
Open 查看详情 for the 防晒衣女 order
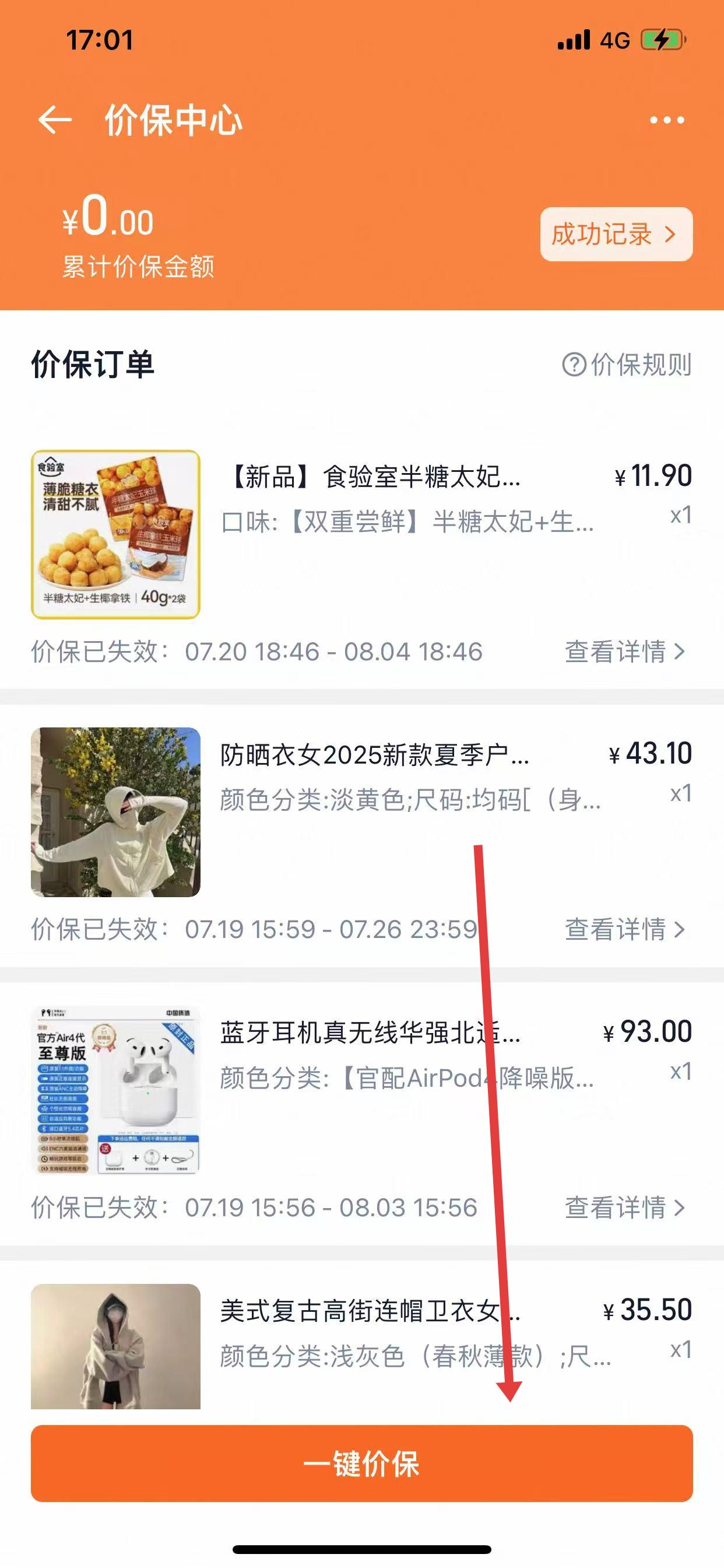coord(625,929)
